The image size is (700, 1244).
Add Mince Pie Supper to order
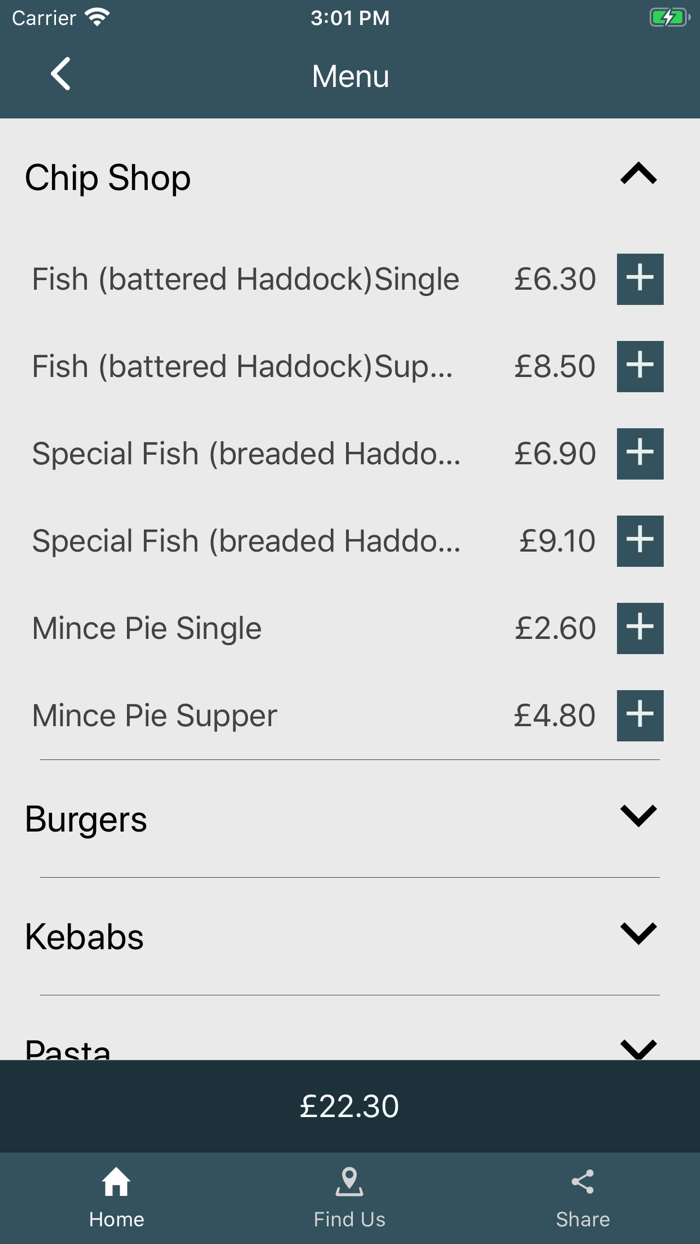click(x=640, y=715)
